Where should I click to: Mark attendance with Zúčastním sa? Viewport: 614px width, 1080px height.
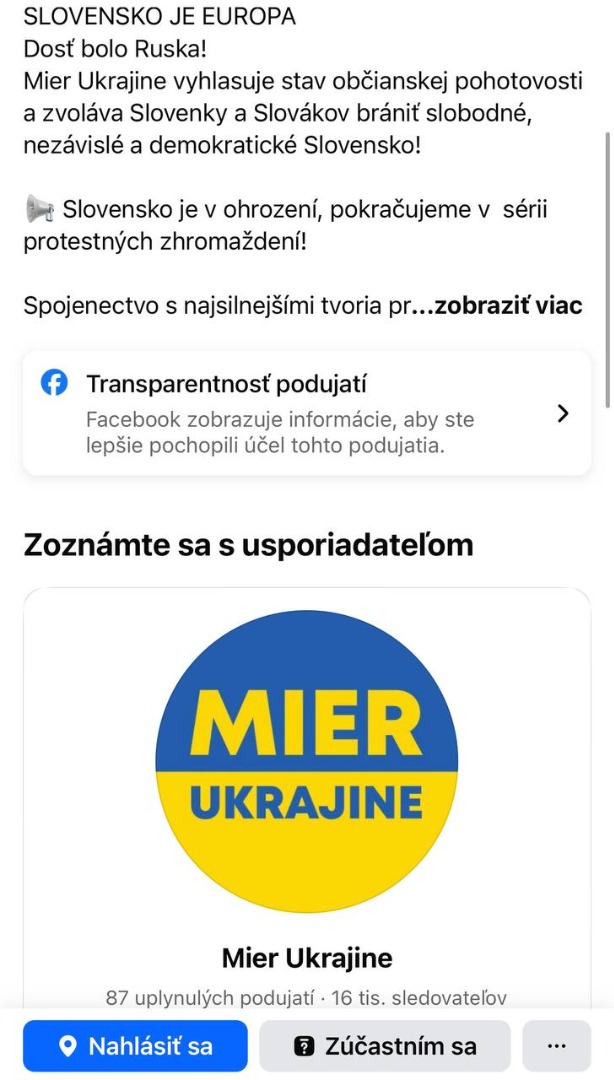[x=385, y=1046]
